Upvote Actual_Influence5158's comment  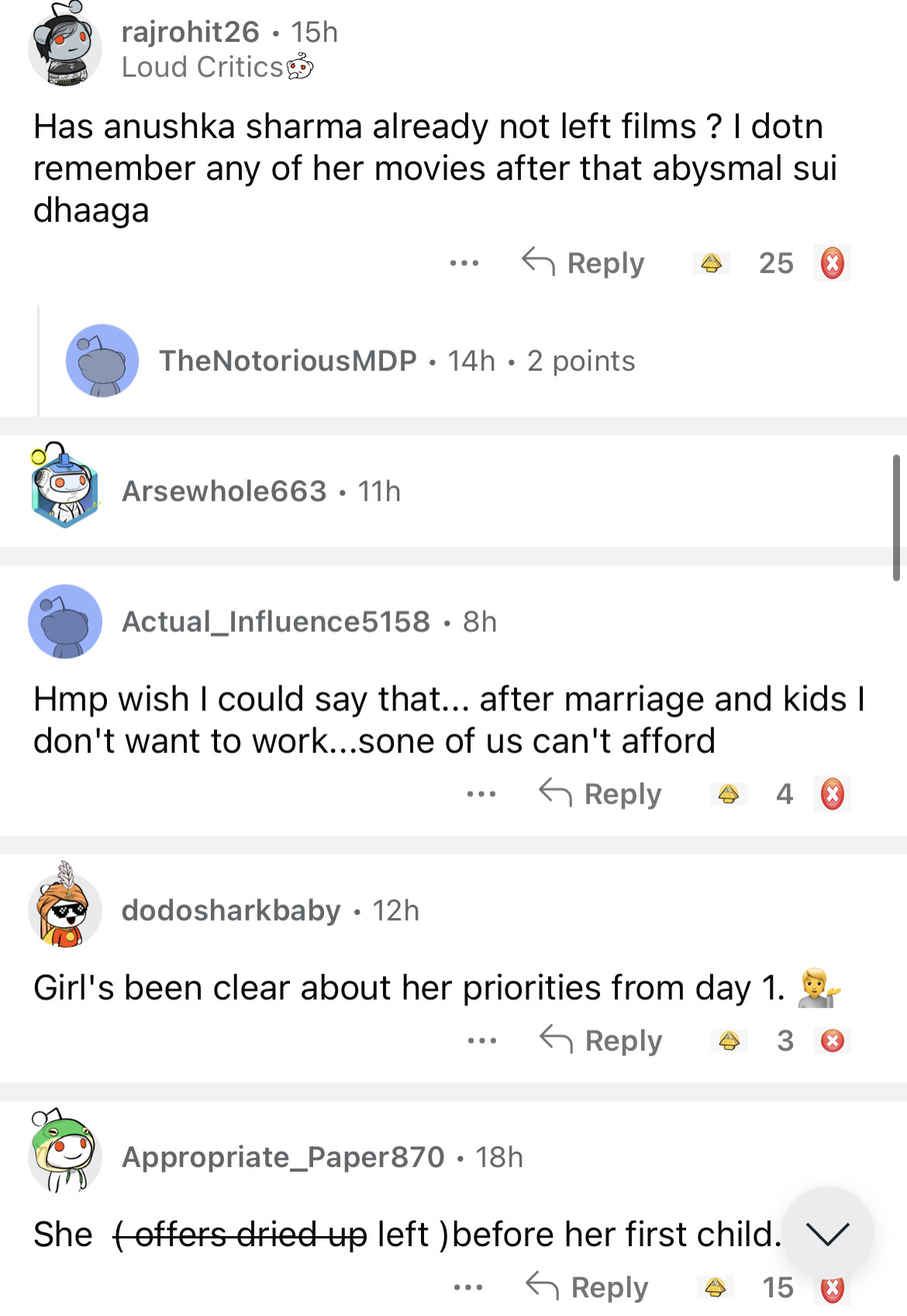[729, 794]
